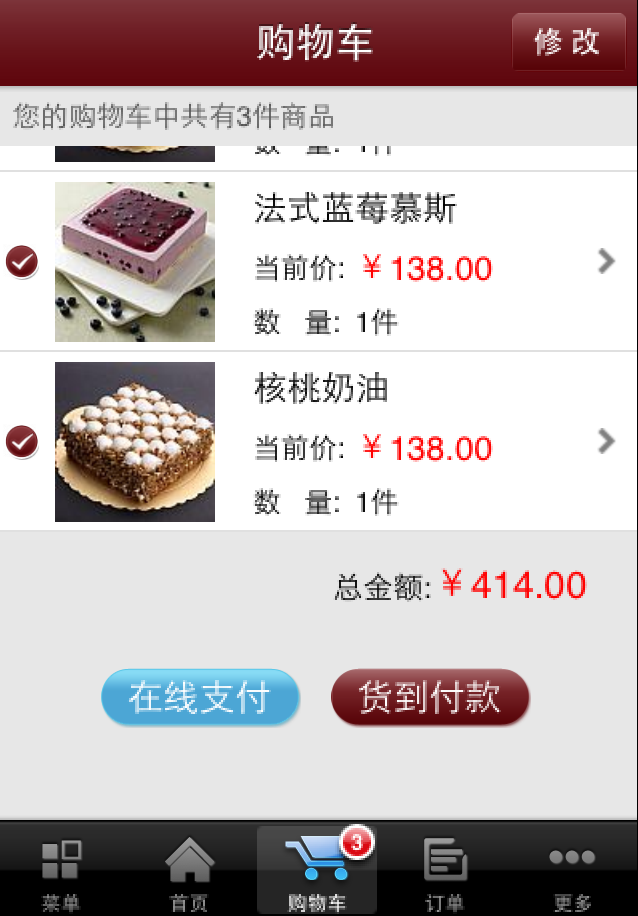Choose 货到付款 cash on delivery
Image resolution: width=638 pixels, height=916 pixels.
tap(430, 697)
